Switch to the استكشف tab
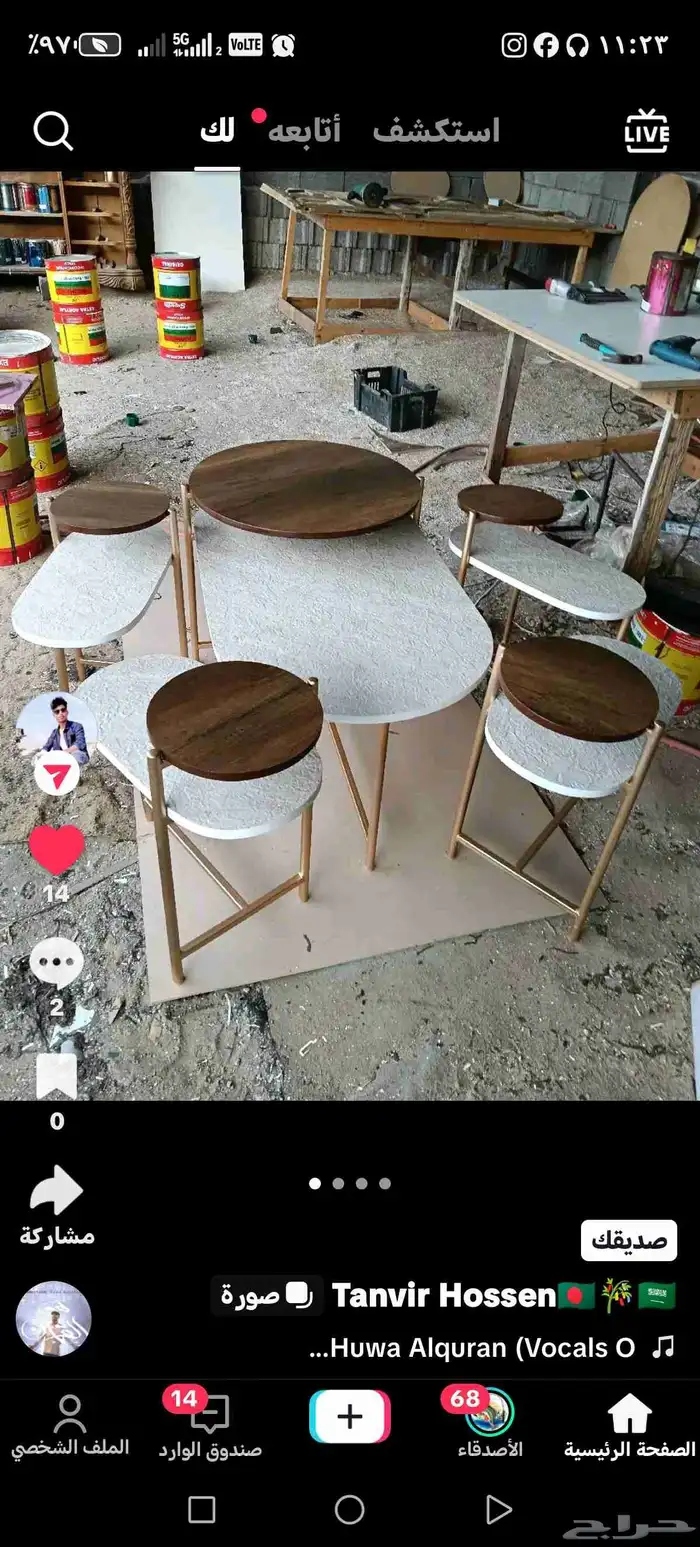 click(436, 131)
